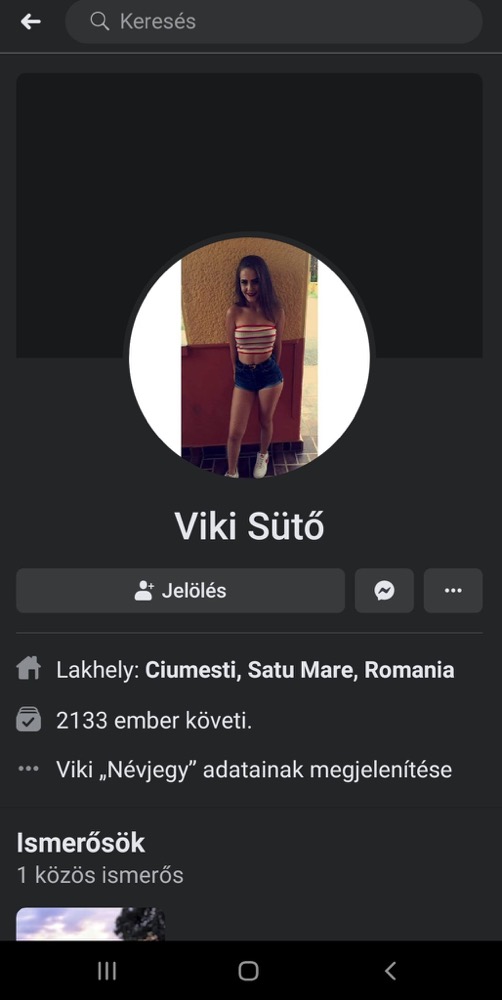View Viki's profile picture
This screenshot has height=1000, width=502.
pyautogui.click(x=249, y=358)
